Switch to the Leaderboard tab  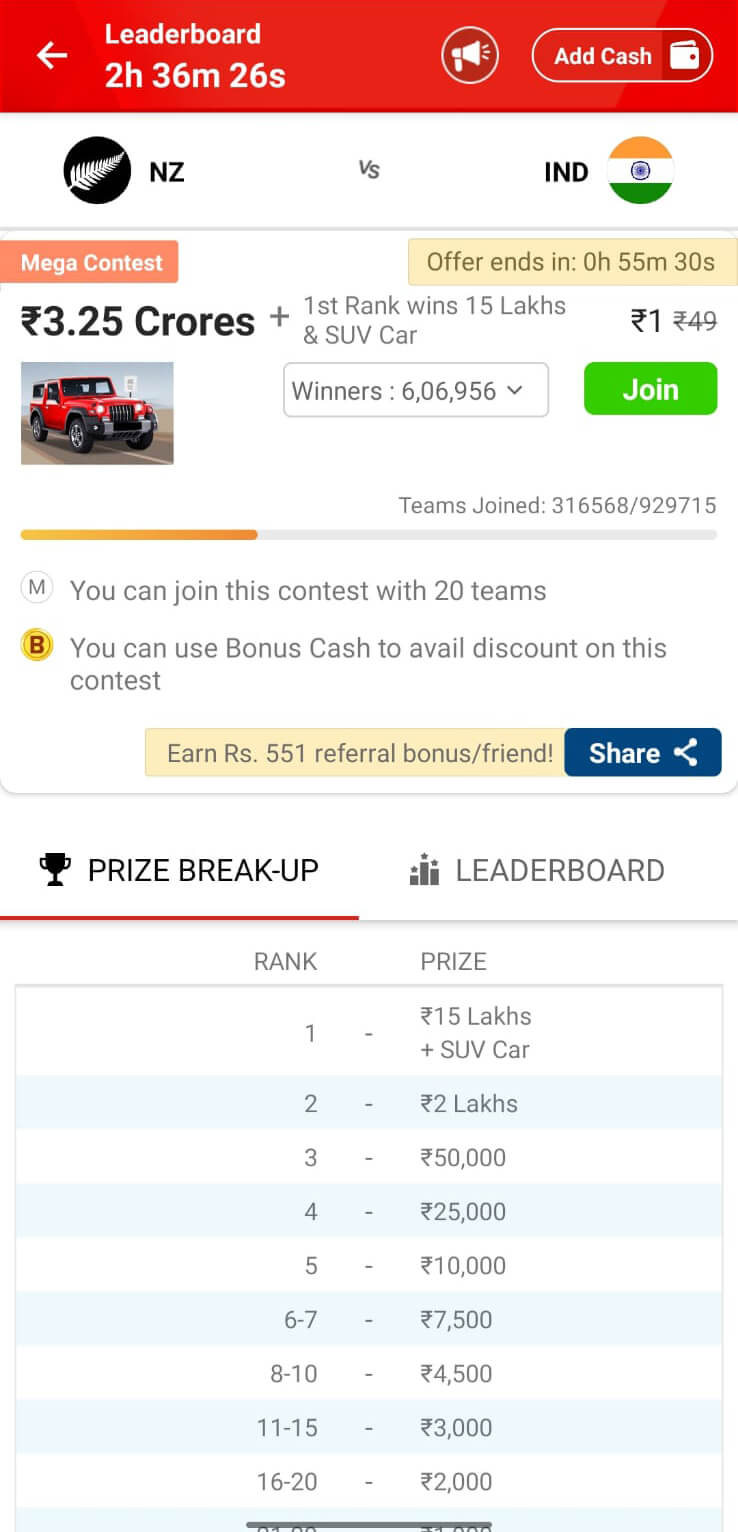click(x=537, y=870)
